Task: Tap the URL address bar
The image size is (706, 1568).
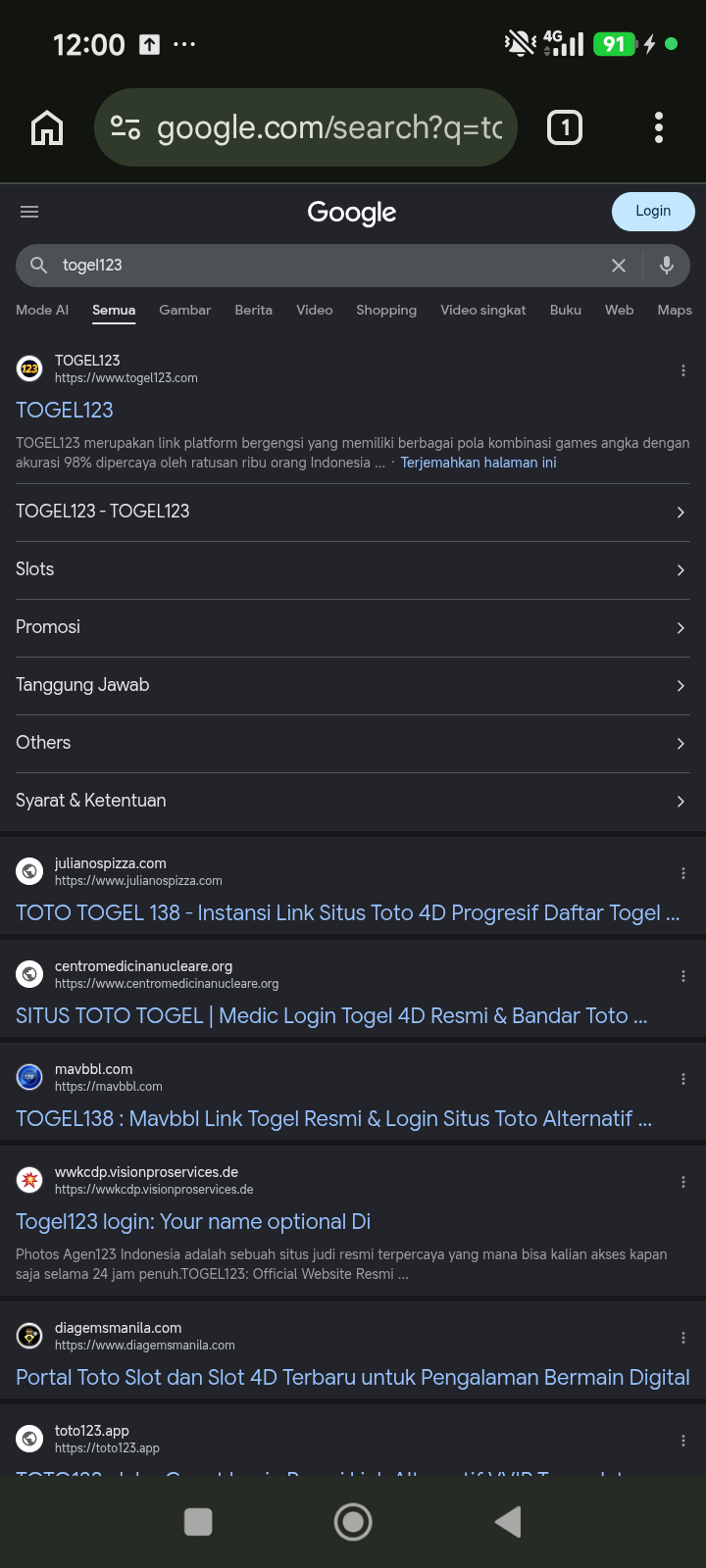Action: 305,127
